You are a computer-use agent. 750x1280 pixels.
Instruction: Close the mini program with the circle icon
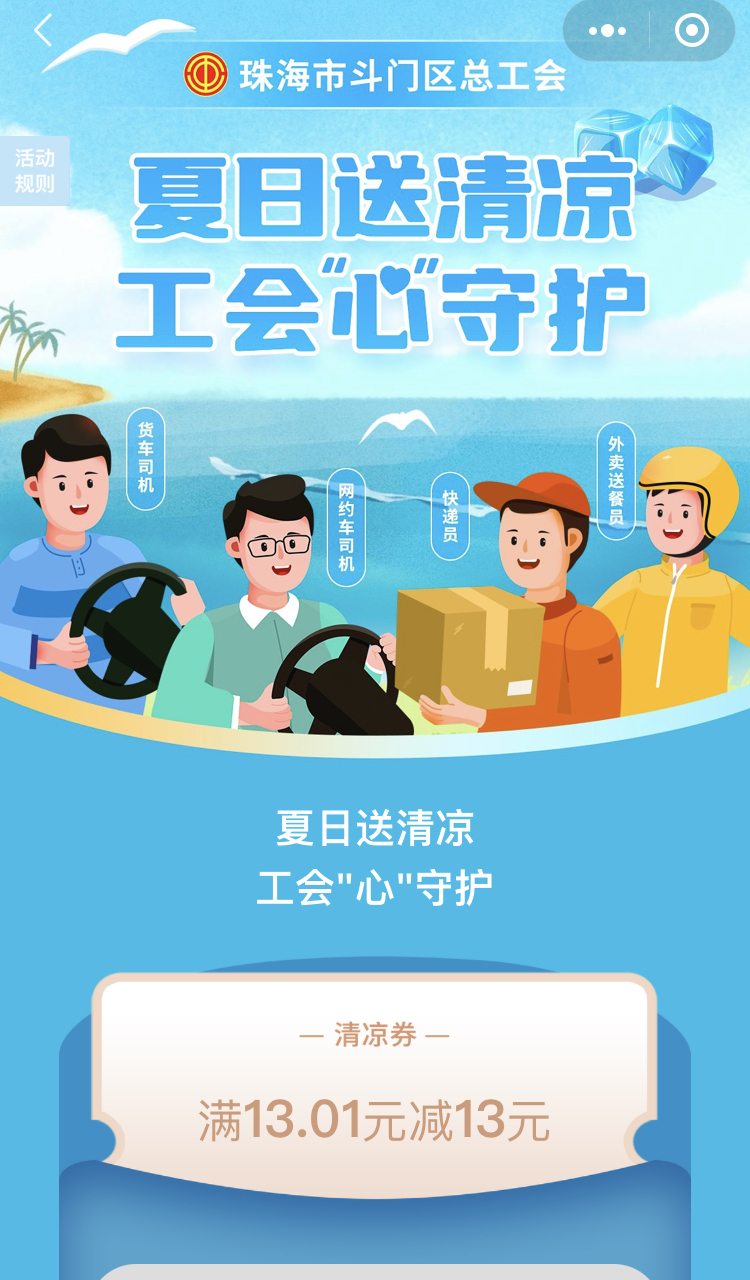(692, 32)
